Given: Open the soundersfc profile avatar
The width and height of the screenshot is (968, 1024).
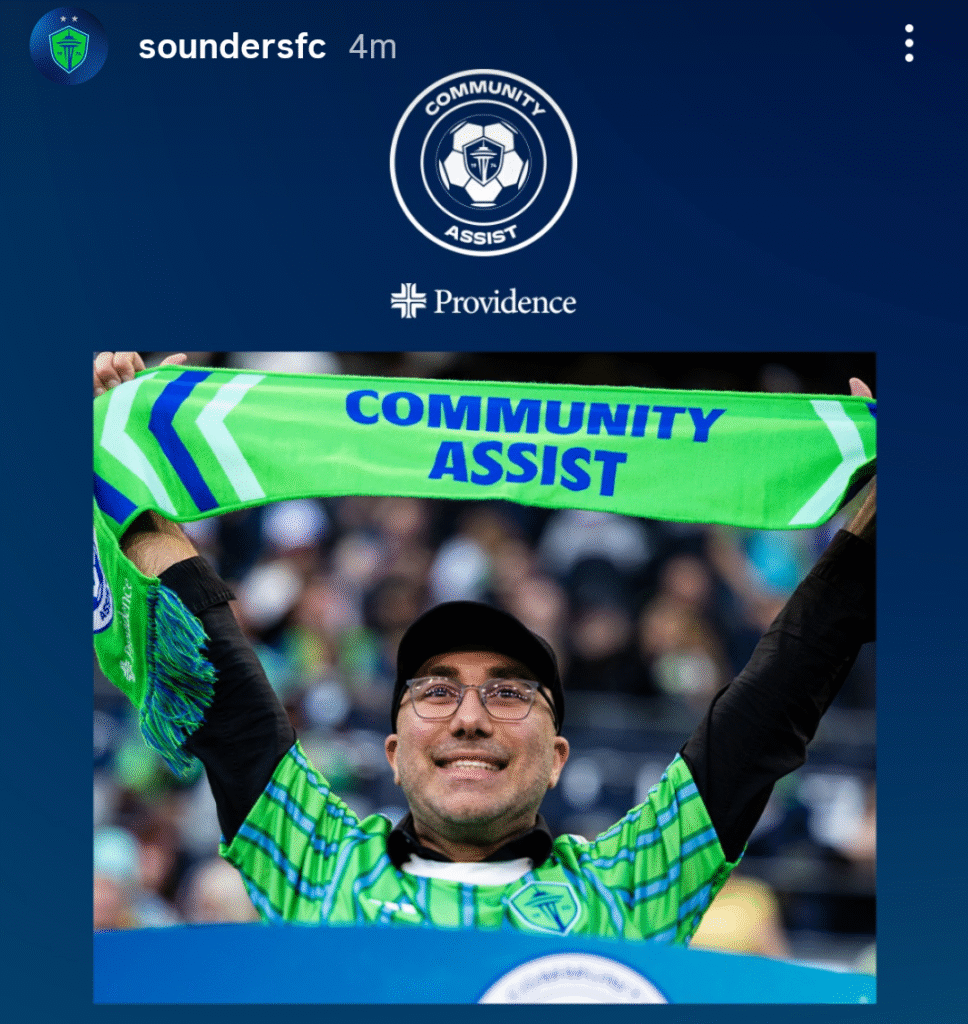Looking at the screenshot, I should (68, 46).
